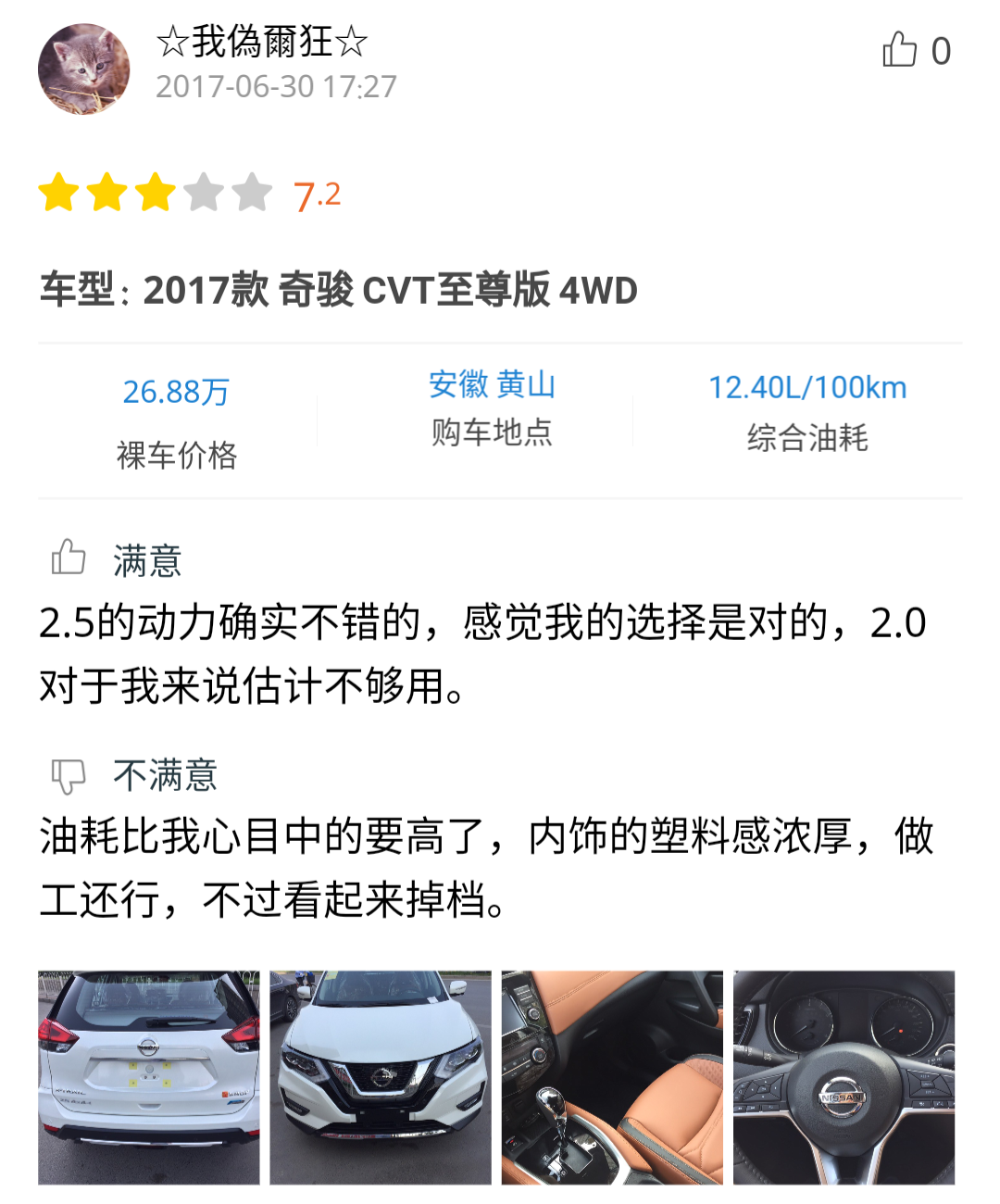1000x1204 pixels.
Task: Open the Nissan steering wheel photo
Action: [x=844, y=1077]
